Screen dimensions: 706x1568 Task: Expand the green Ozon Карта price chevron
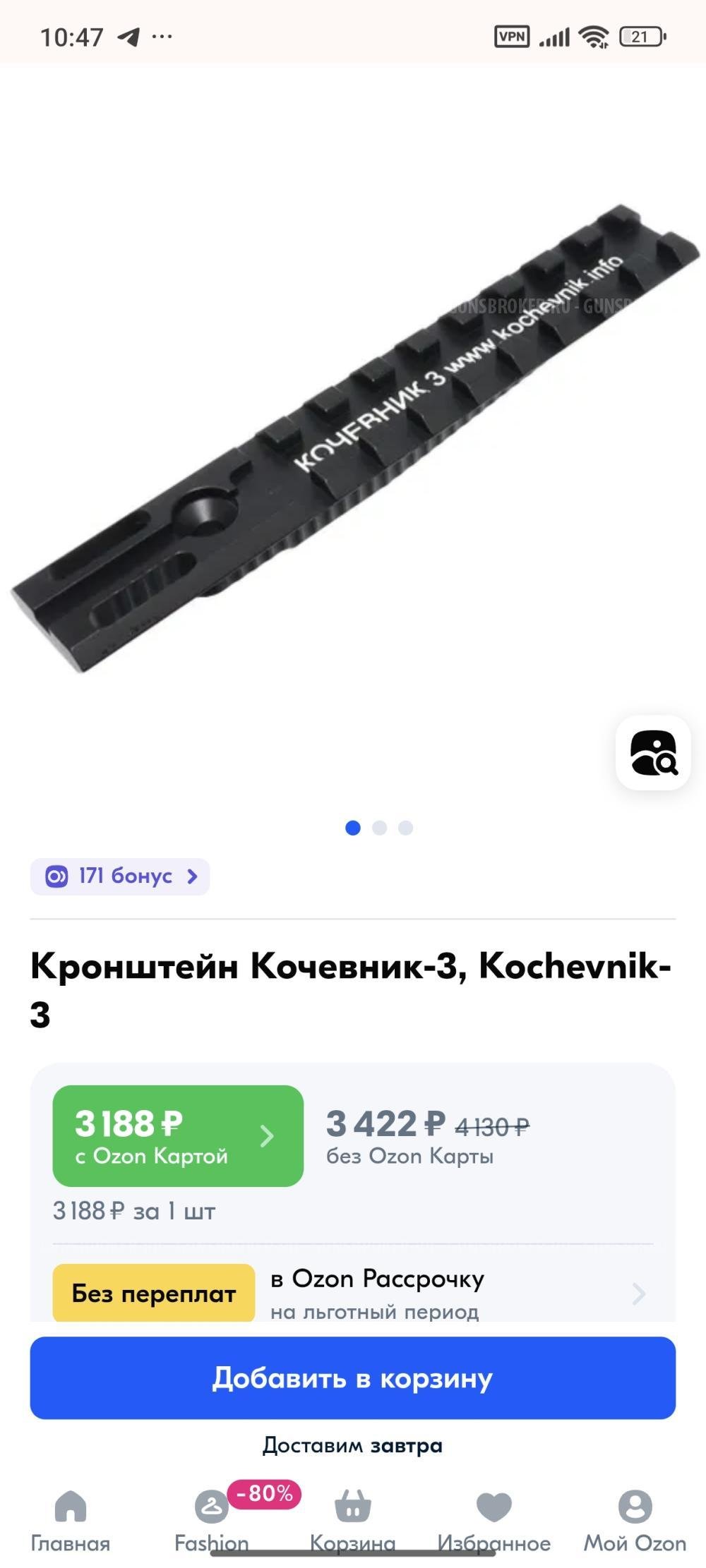coord(267,1136)
